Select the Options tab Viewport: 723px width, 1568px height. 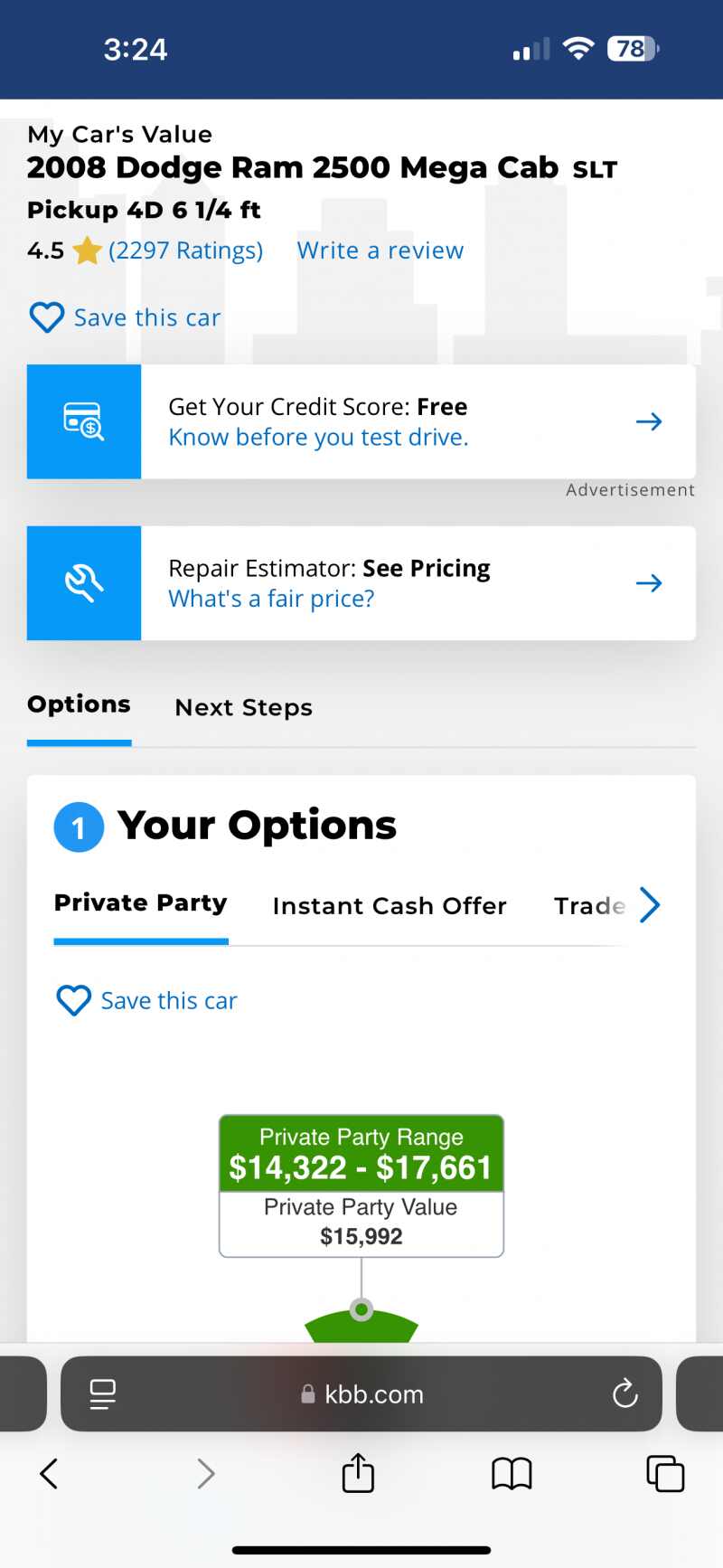tap(80, 704)
